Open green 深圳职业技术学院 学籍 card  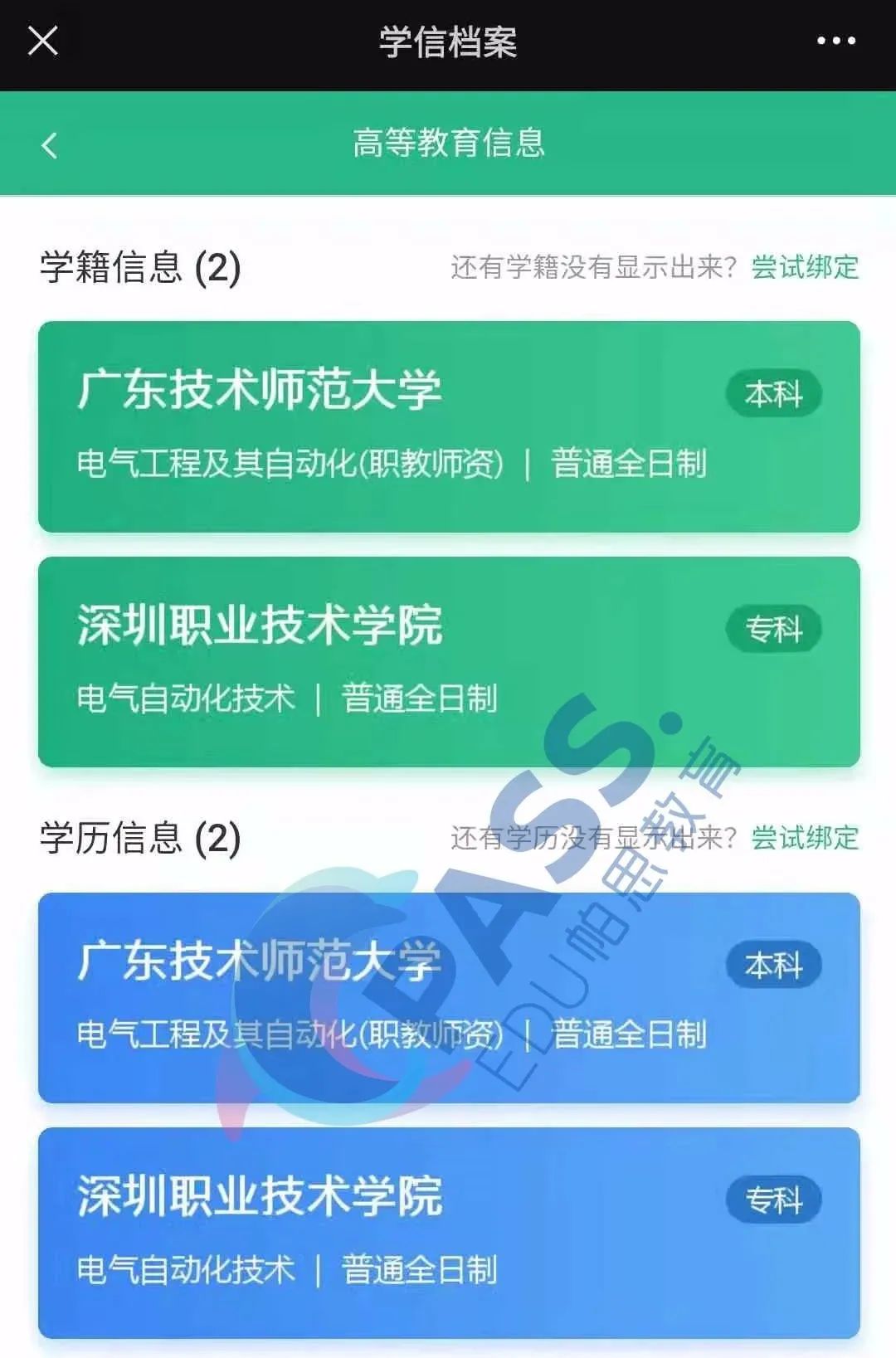[x=448, y=662]
